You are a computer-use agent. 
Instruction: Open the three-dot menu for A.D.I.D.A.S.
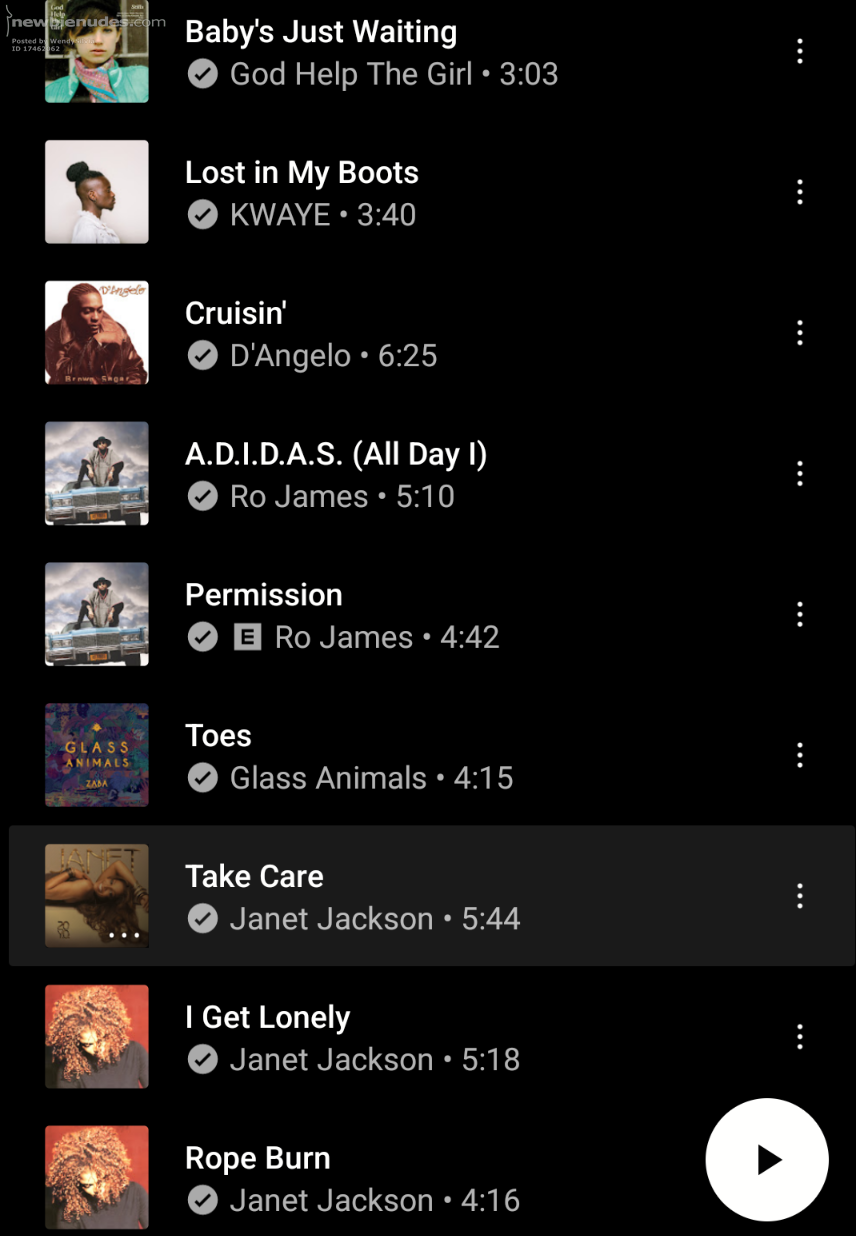click(799, 474)
